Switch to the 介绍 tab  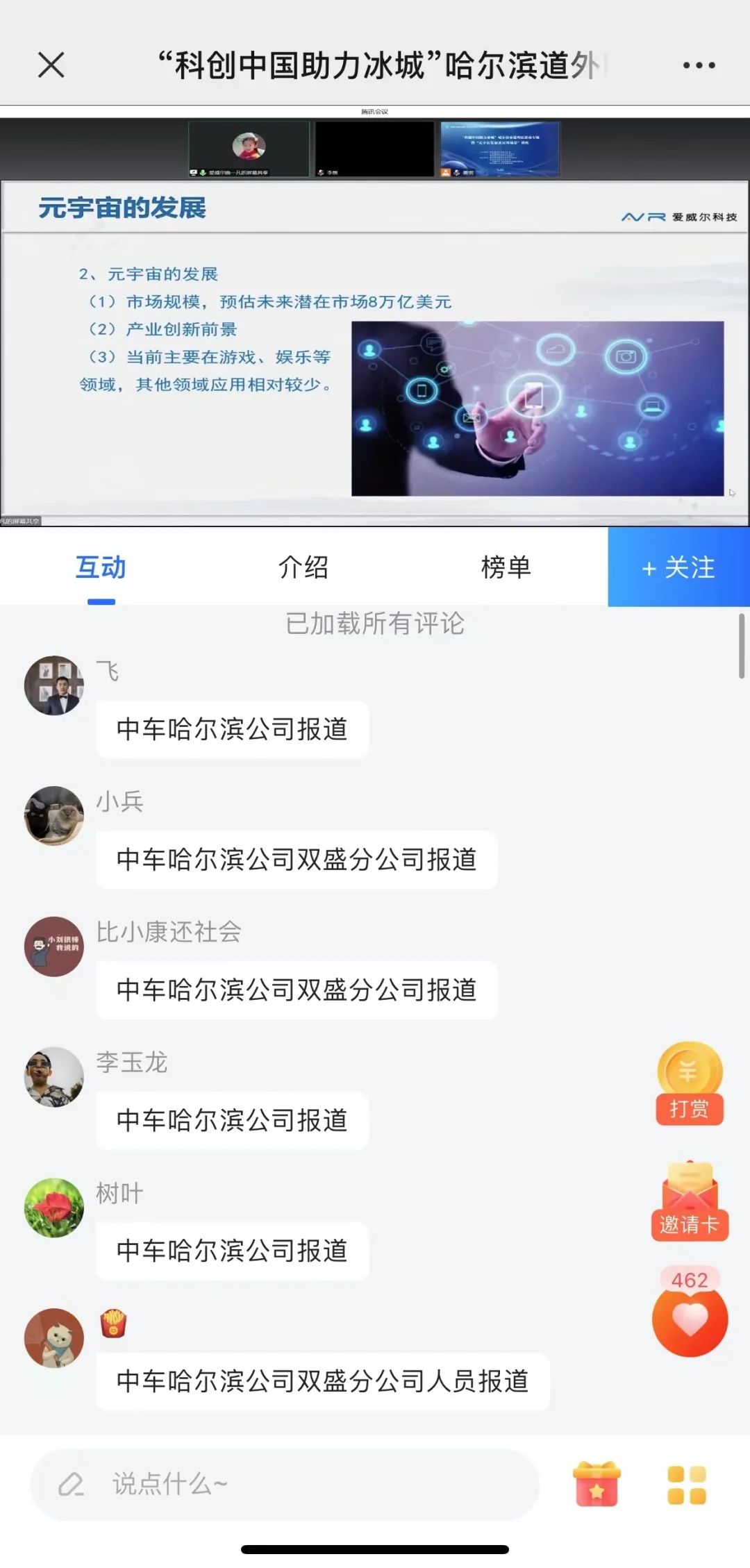pyautogui.click(x=303, y=567)
